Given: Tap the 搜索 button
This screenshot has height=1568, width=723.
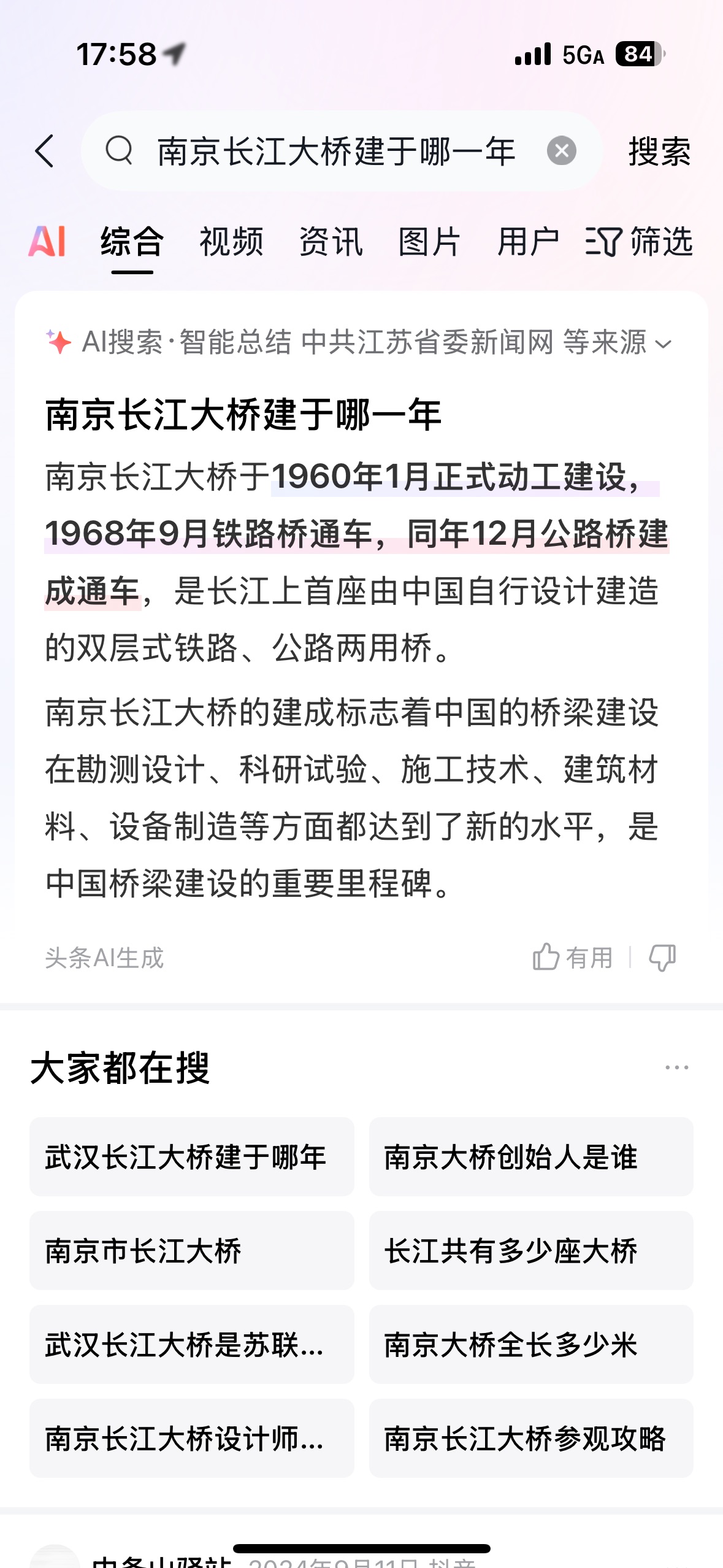Looking at the screenshot, I should tap(659, 151).
